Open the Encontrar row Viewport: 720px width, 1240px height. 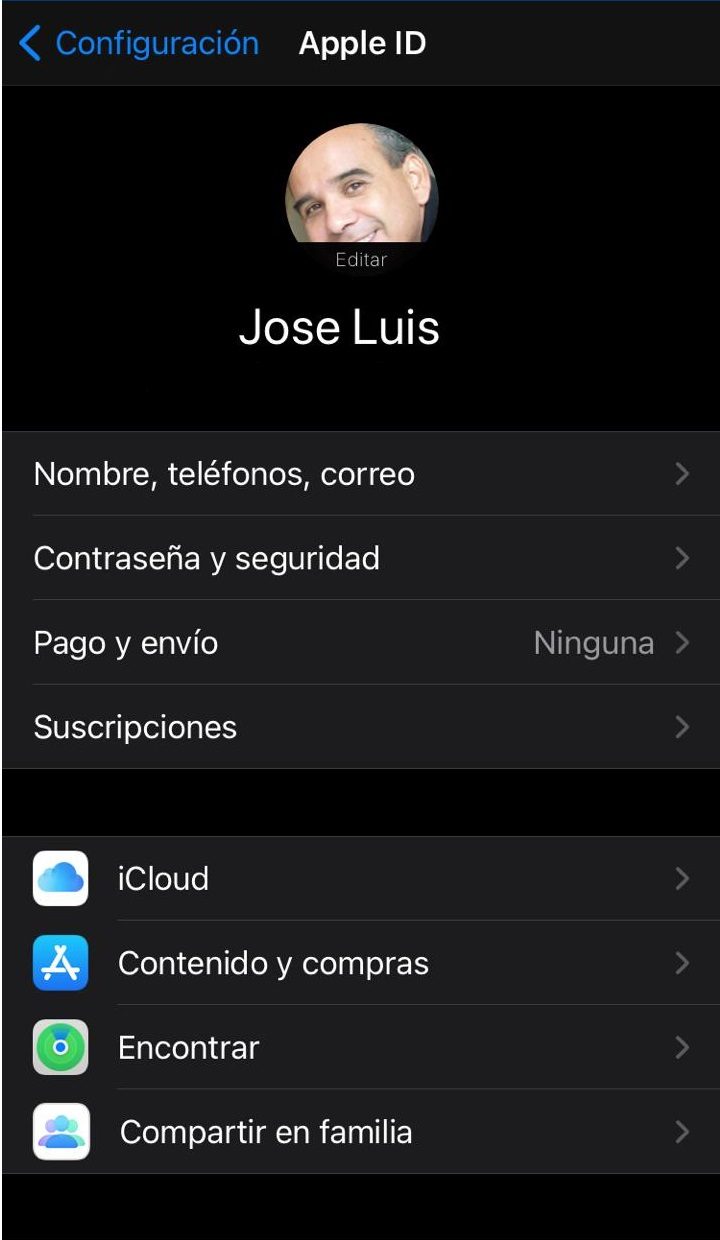(x=360, y=1048)
